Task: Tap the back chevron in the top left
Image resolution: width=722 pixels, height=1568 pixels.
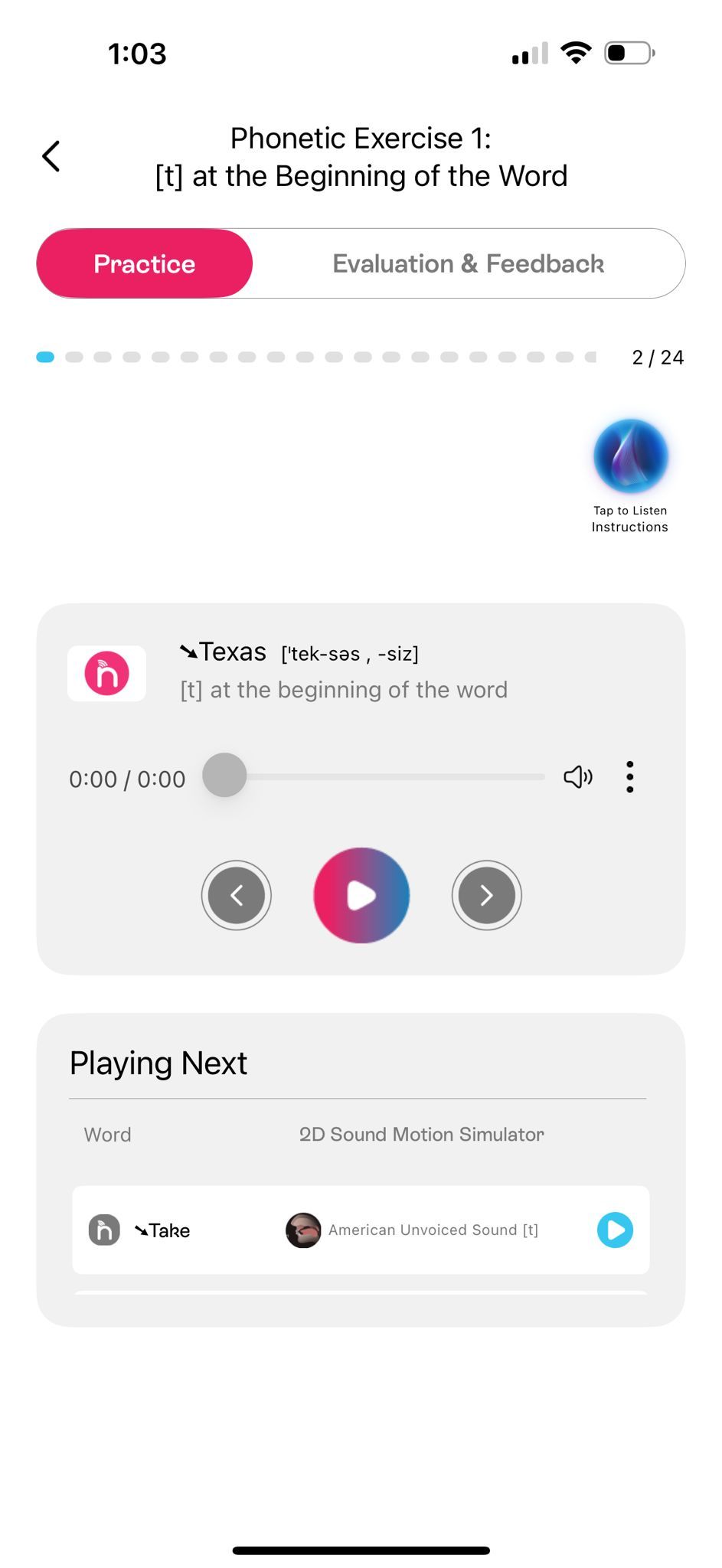Action: point(51,155)
